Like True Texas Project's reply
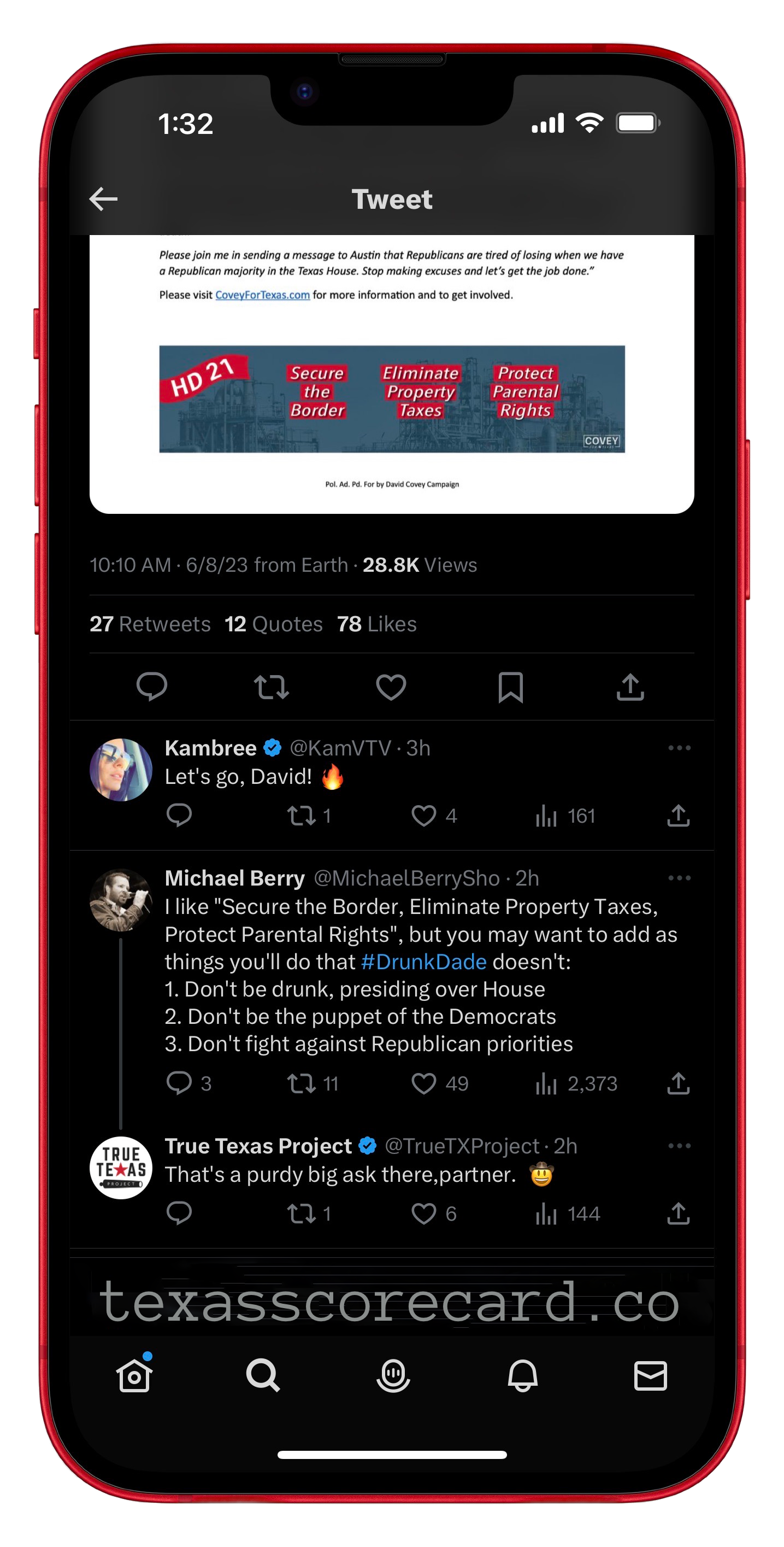Screen dimensions: 784x1547 tap(424, 1214)
